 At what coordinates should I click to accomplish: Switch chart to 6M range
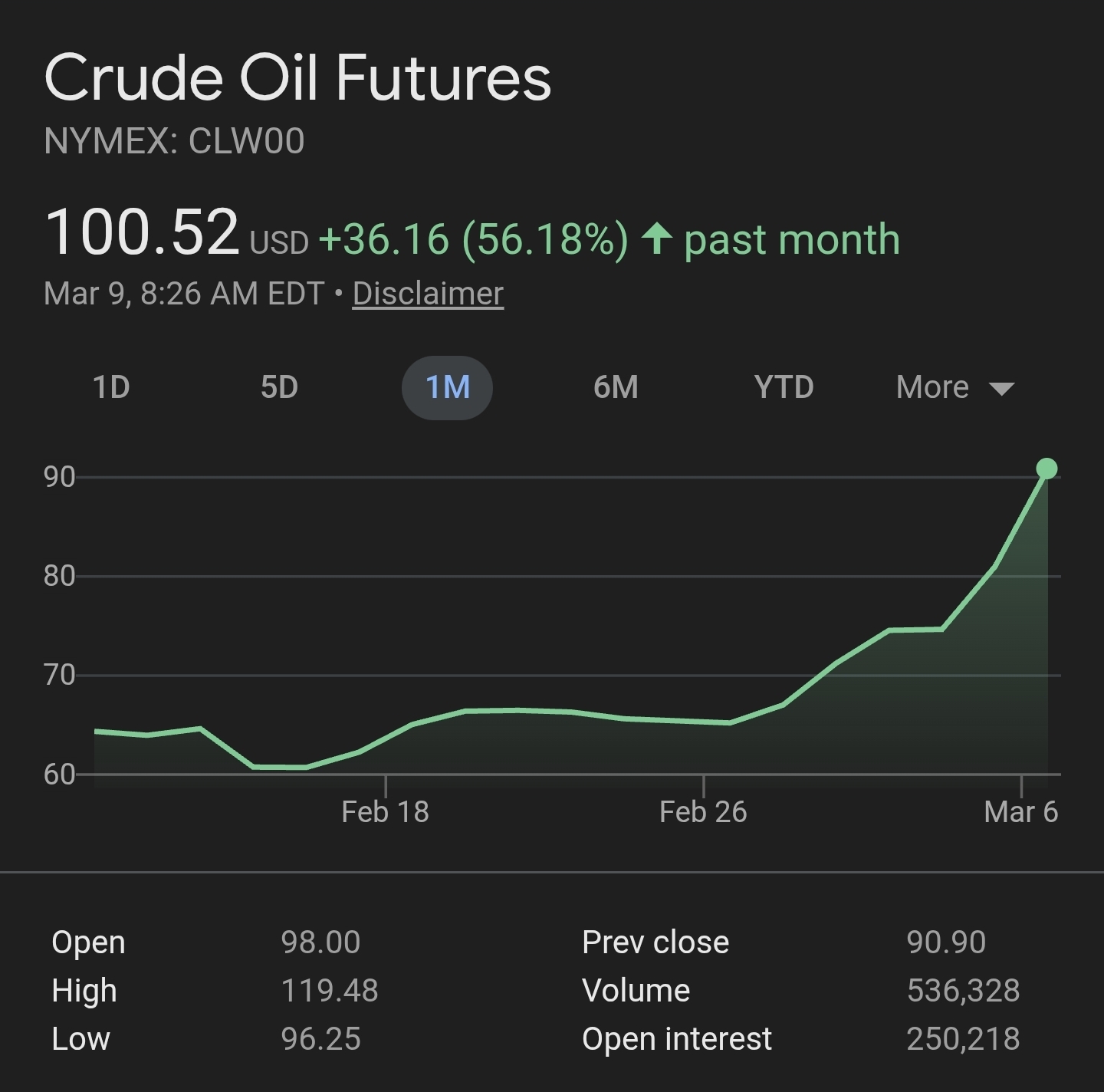click(x=616, y=387)
